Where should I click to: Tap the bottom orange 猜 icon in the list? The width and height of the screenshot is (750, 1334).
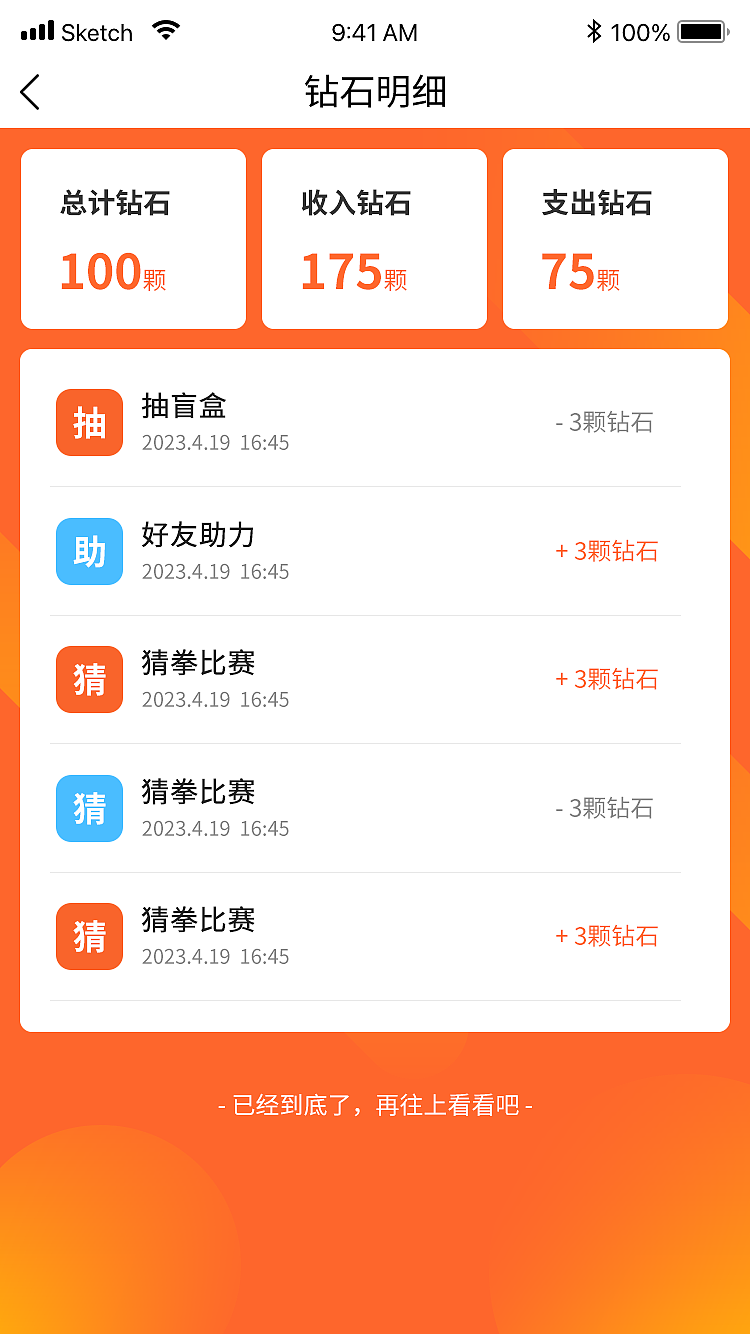[89, 936]
